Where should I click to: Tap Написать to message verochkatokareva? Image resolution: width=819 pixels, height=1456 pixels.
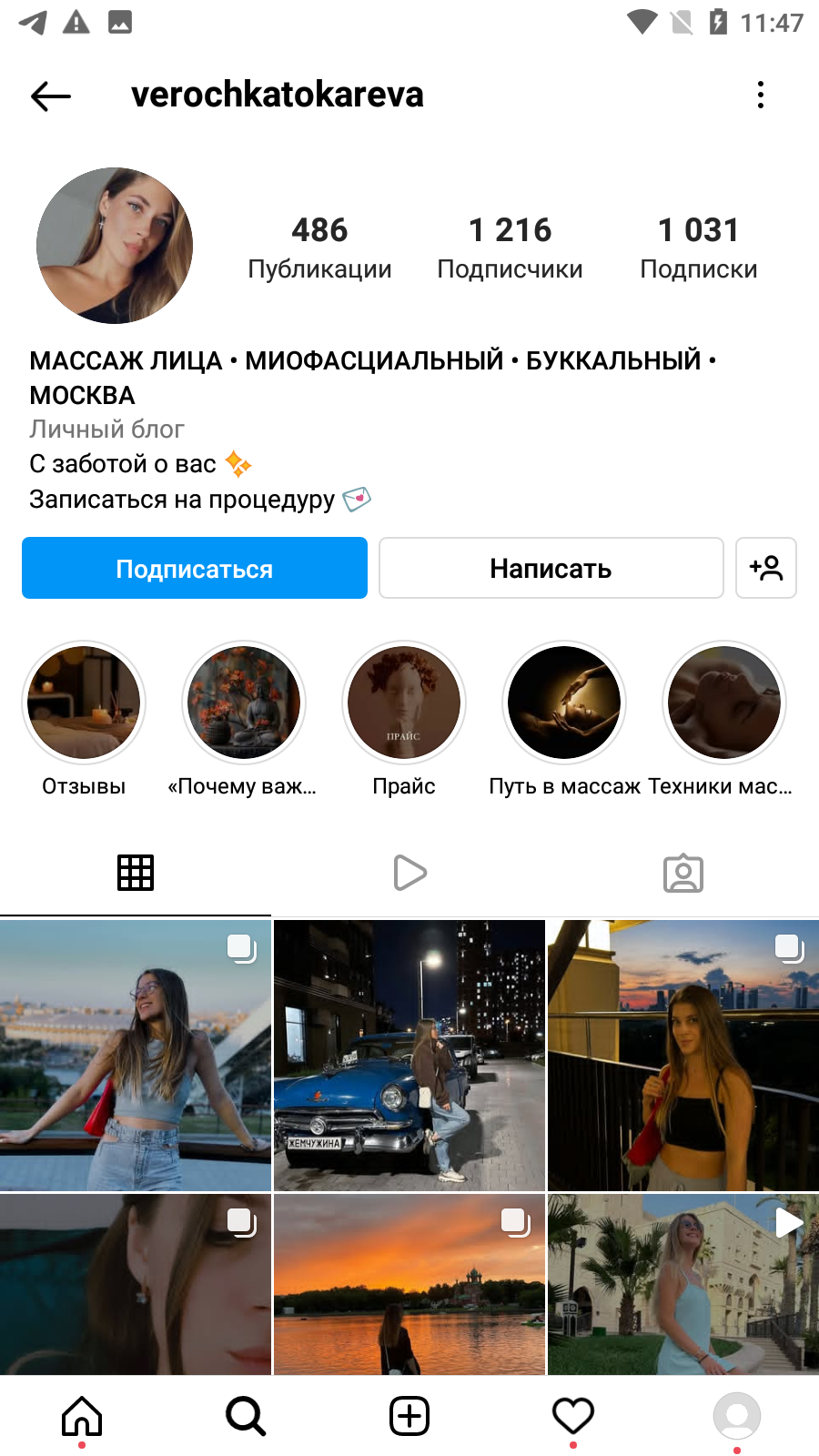pyautogui.click(x=551, y=568)
